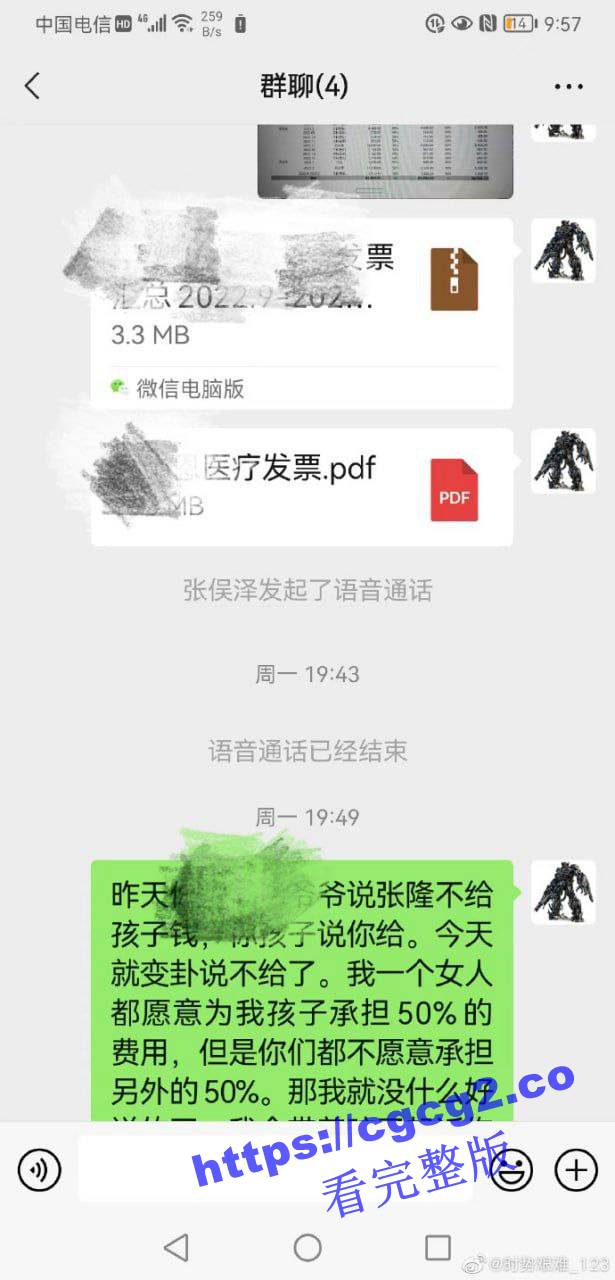
Task: Tap the message text input field
Action: (275, 1169)
